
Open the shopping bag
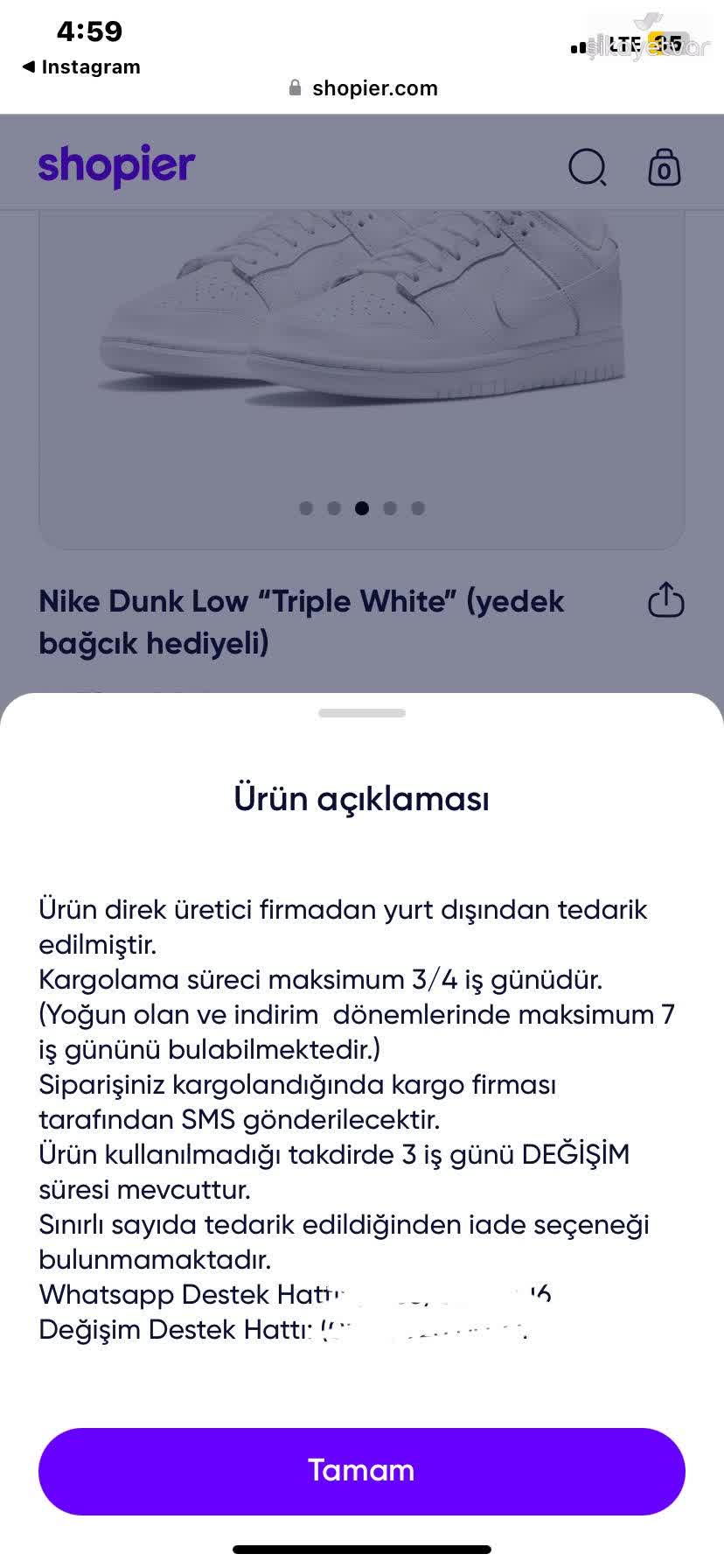(x=664, y=168)
